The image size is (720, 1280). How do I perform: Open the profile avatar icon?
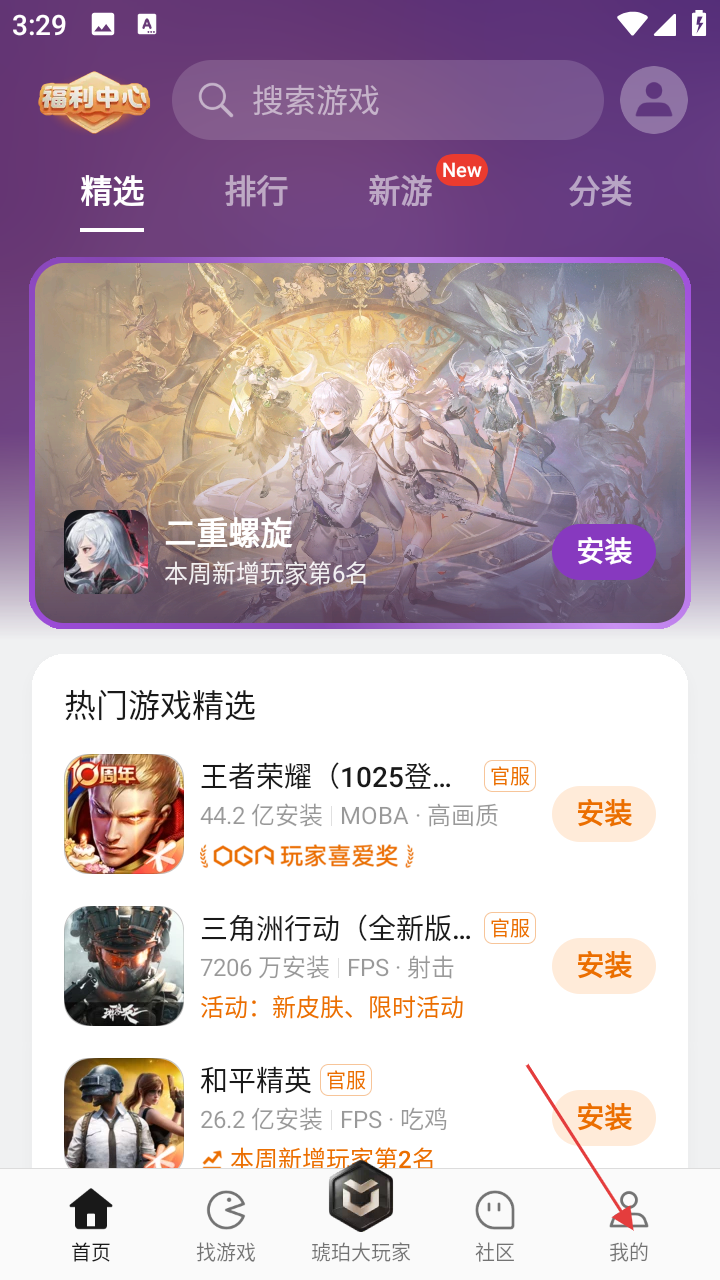[x=654, y=100]
